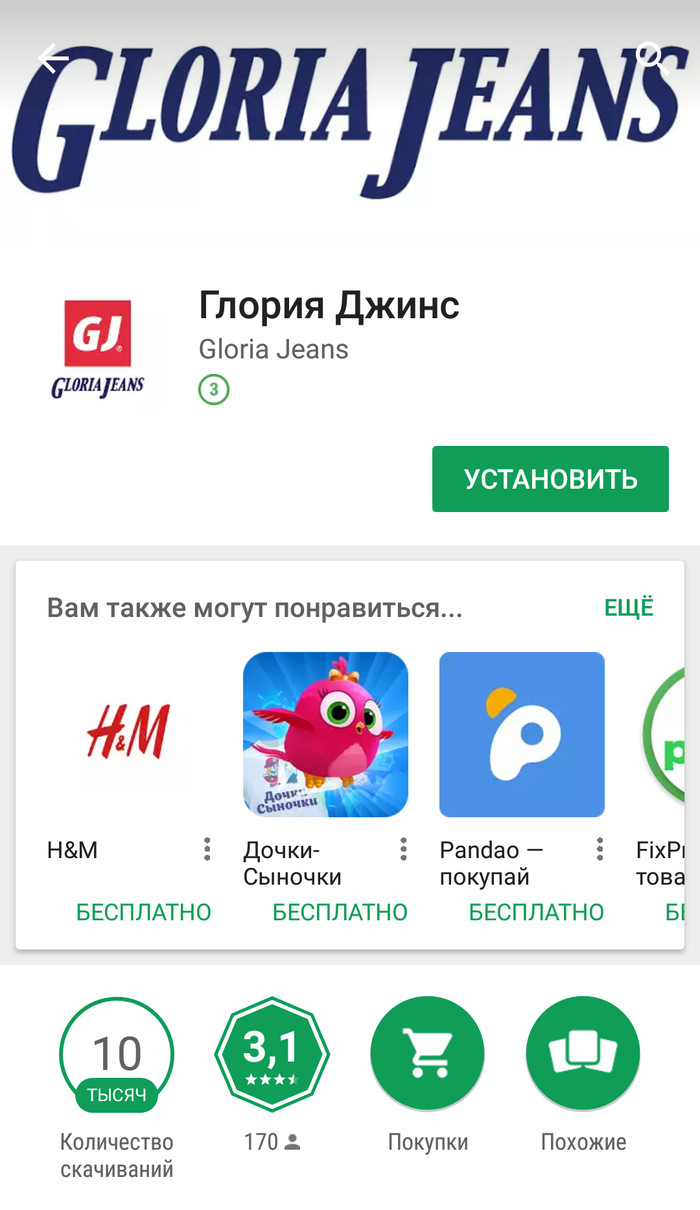This screenshot has width=700, height=1210.
Task: Open the Покупки category badge
Action: click(427, 1053)
